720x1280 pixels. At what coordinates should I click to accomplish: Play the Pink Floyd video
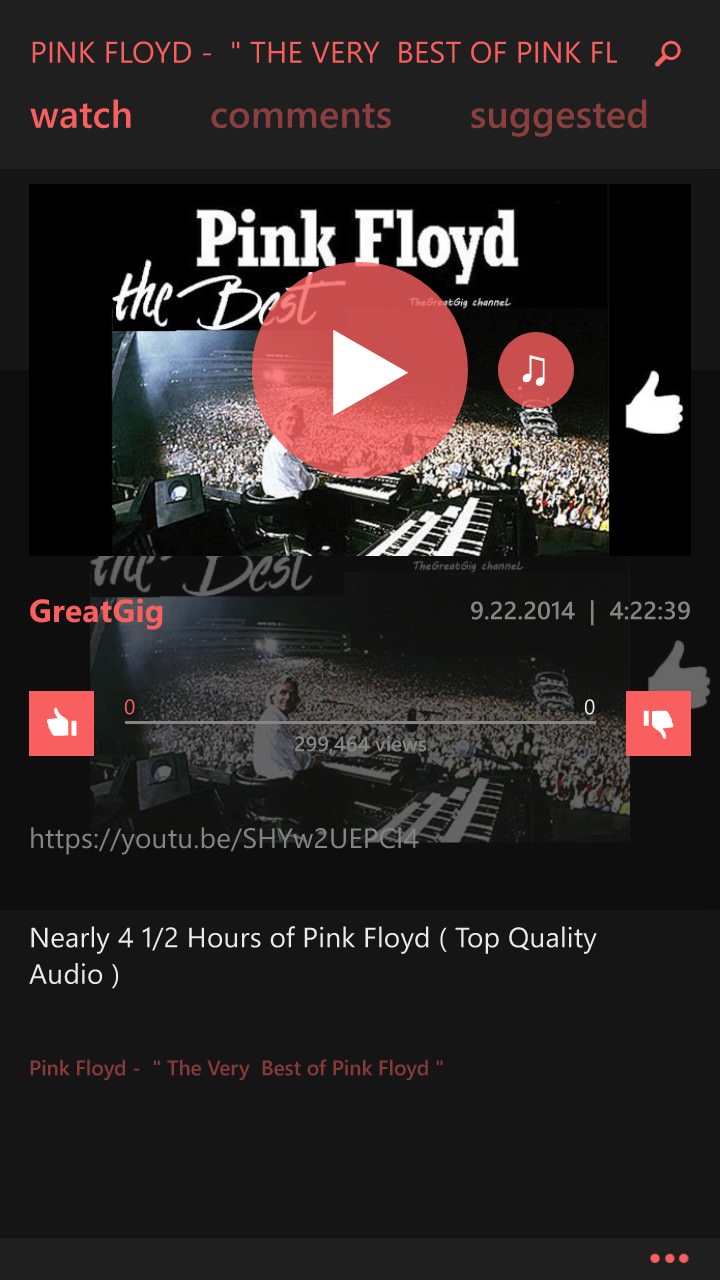point(360,371)
